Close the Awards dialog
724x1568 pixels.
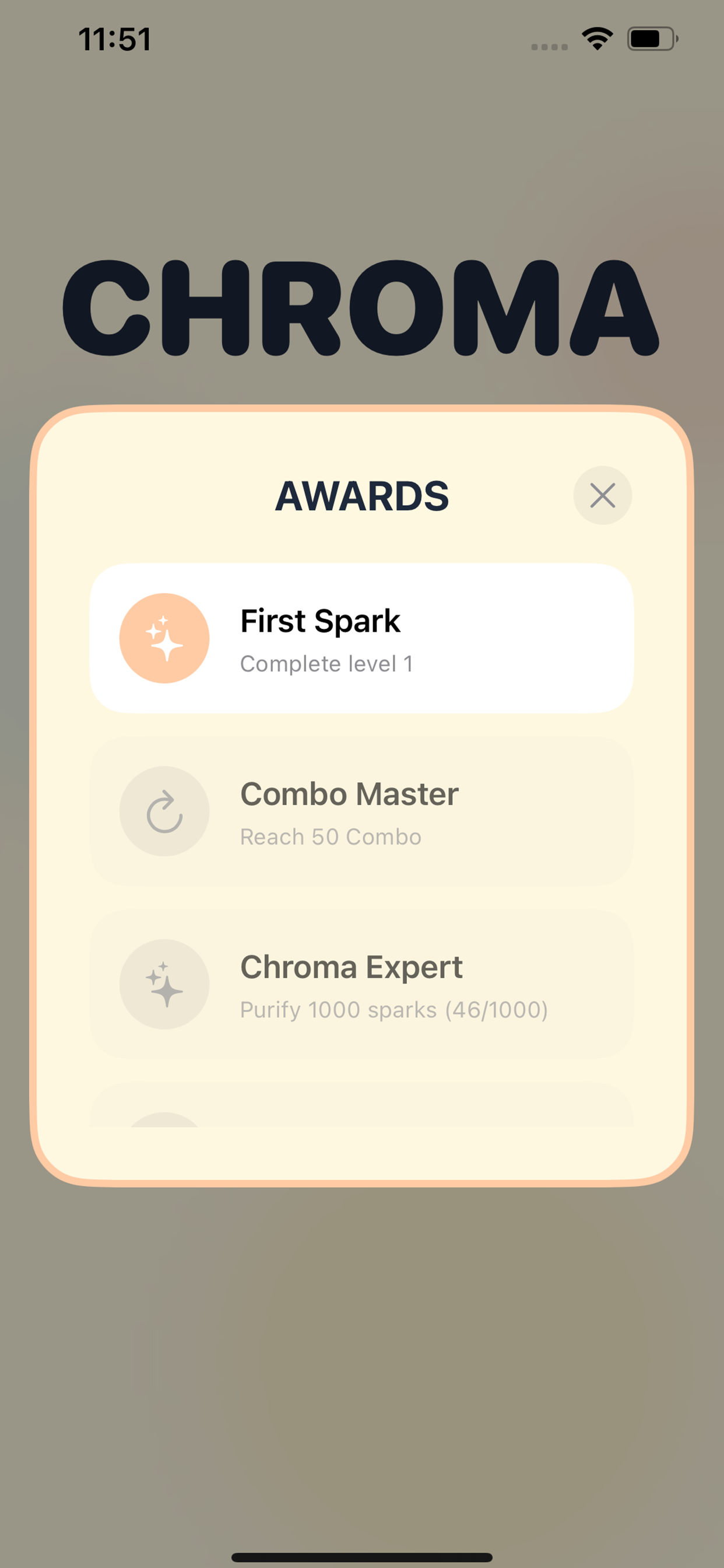pyautogui.click(x=602, y=495)
